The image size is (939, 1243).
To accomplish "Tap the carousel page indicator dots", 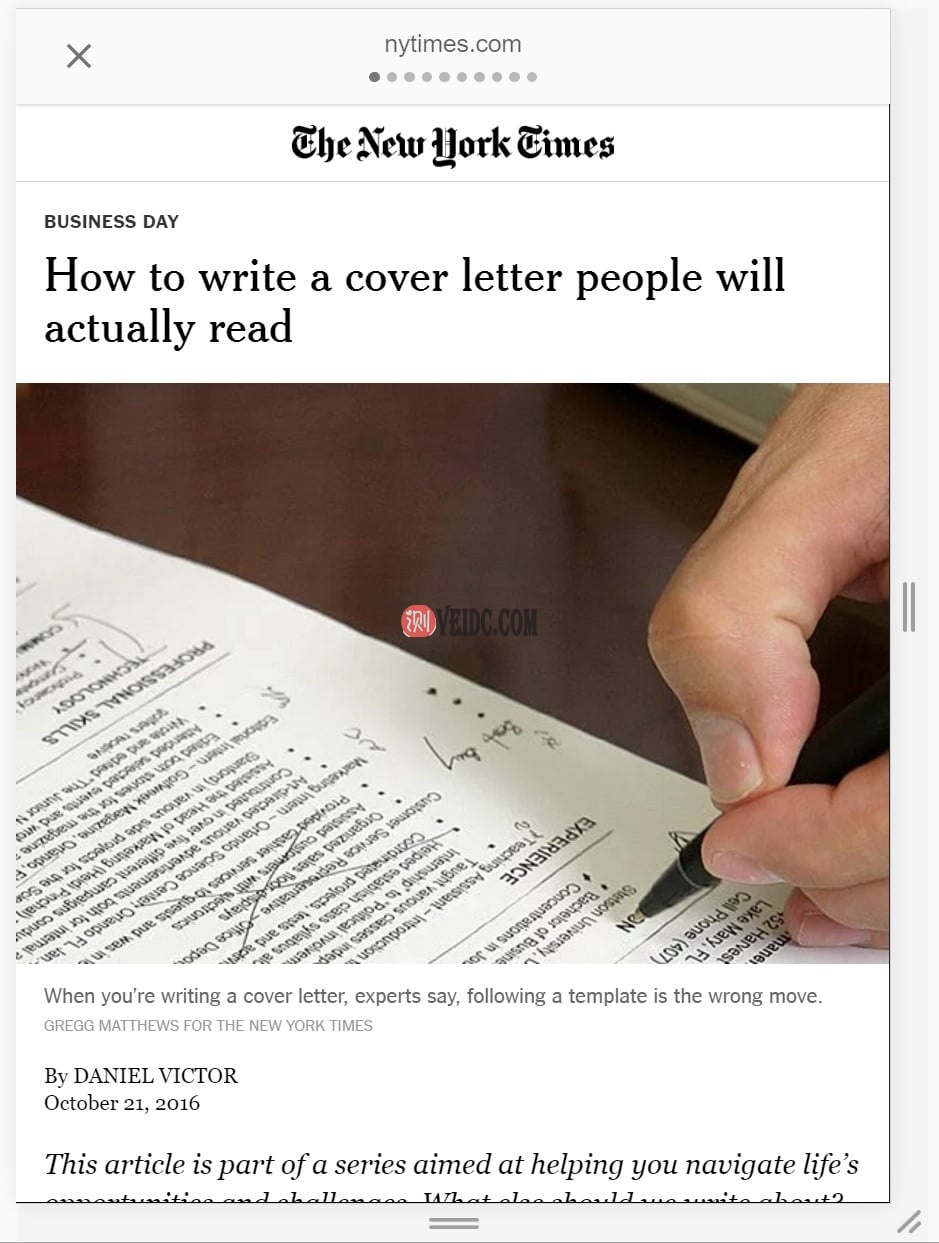I will pos(453,77).
